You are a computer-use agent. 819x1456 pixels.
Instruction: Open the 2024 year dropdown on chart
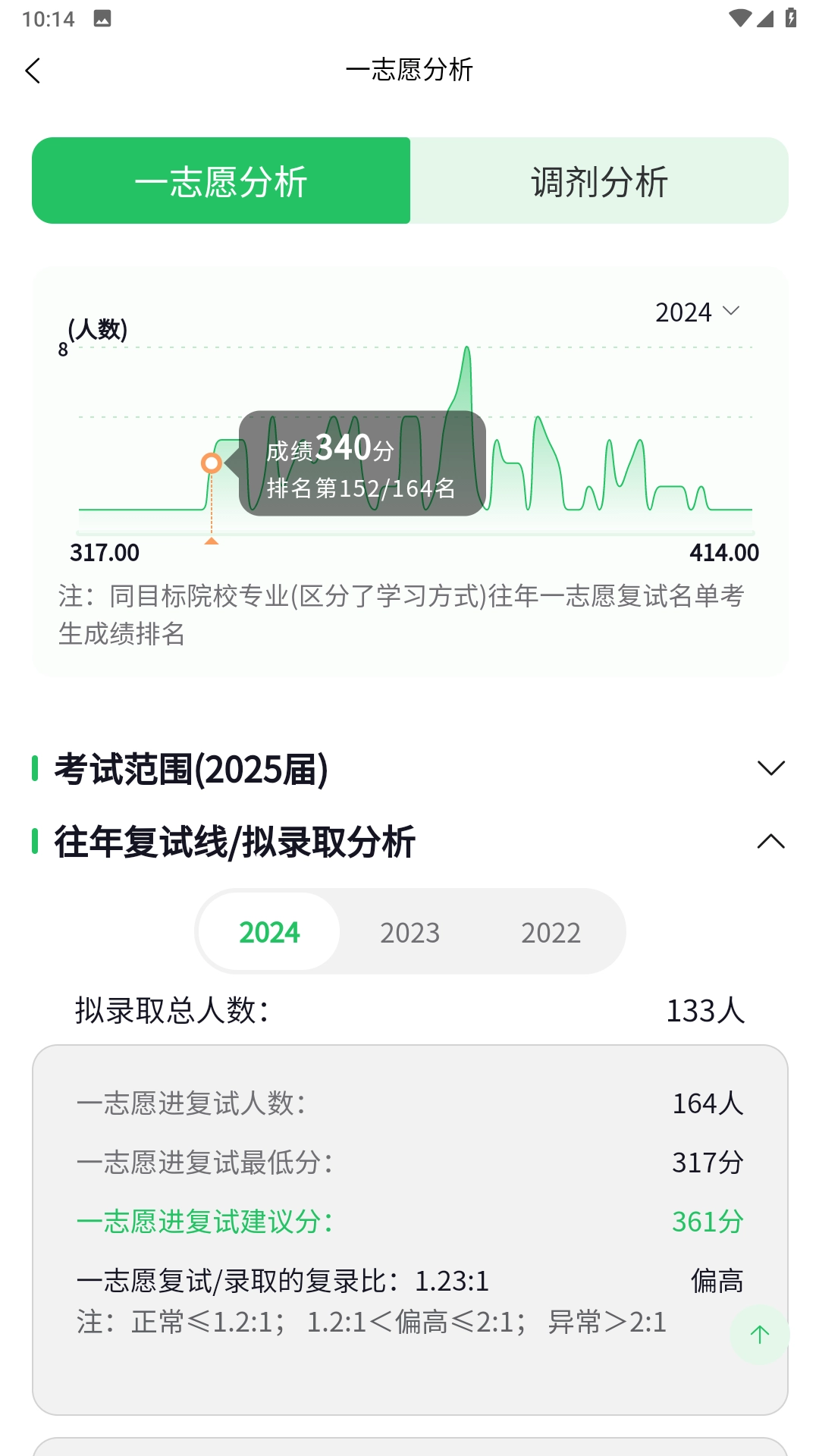696,311
